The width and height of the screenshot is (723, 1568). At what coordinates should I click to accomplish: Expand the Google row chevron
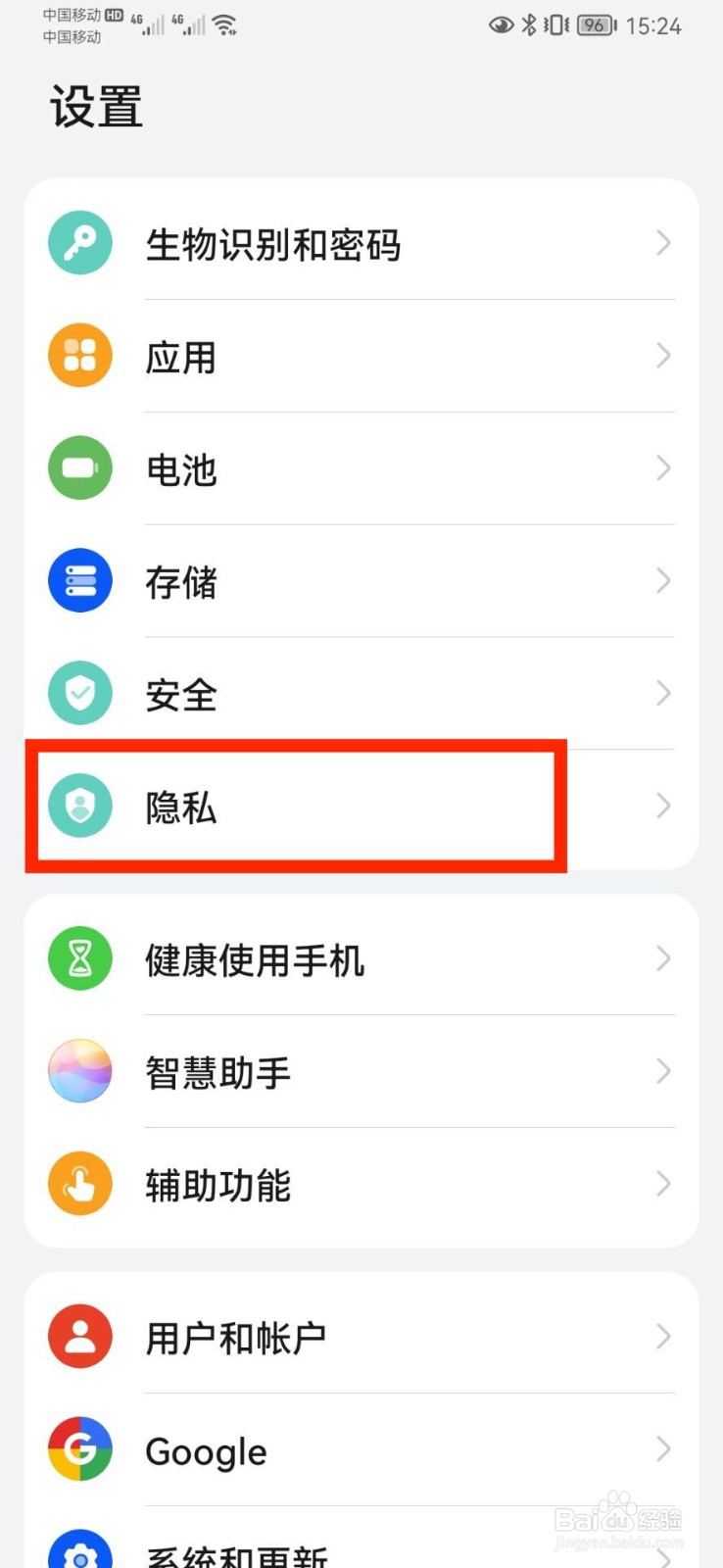(x=663, y=1448)
